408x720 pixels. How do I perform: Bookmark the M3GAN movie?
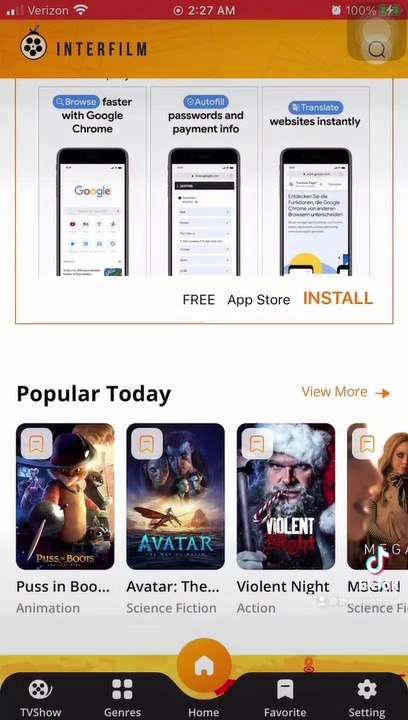tap(367, 444)
